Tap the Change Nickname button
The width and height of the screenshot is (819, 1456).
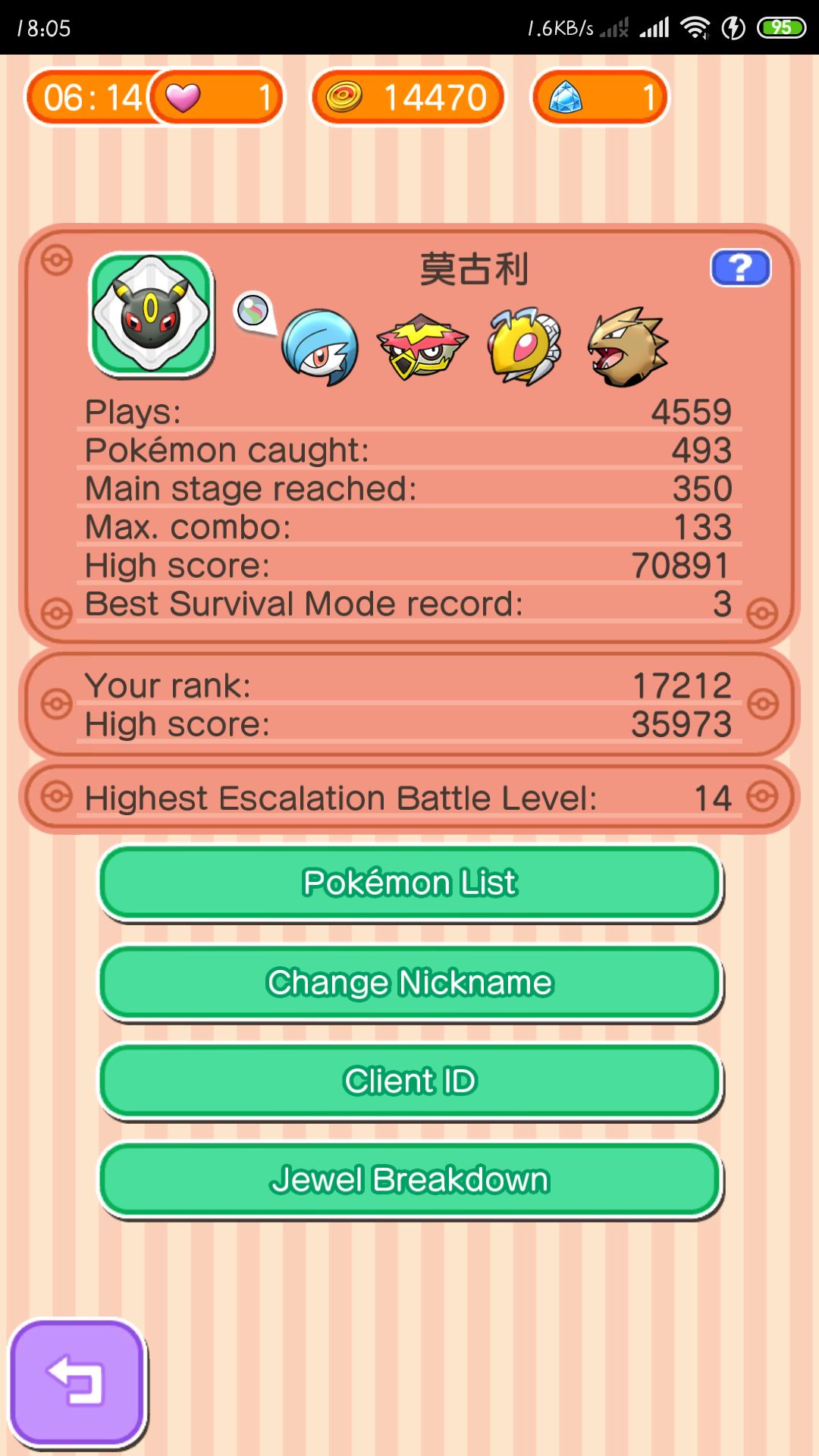(410, 983)
